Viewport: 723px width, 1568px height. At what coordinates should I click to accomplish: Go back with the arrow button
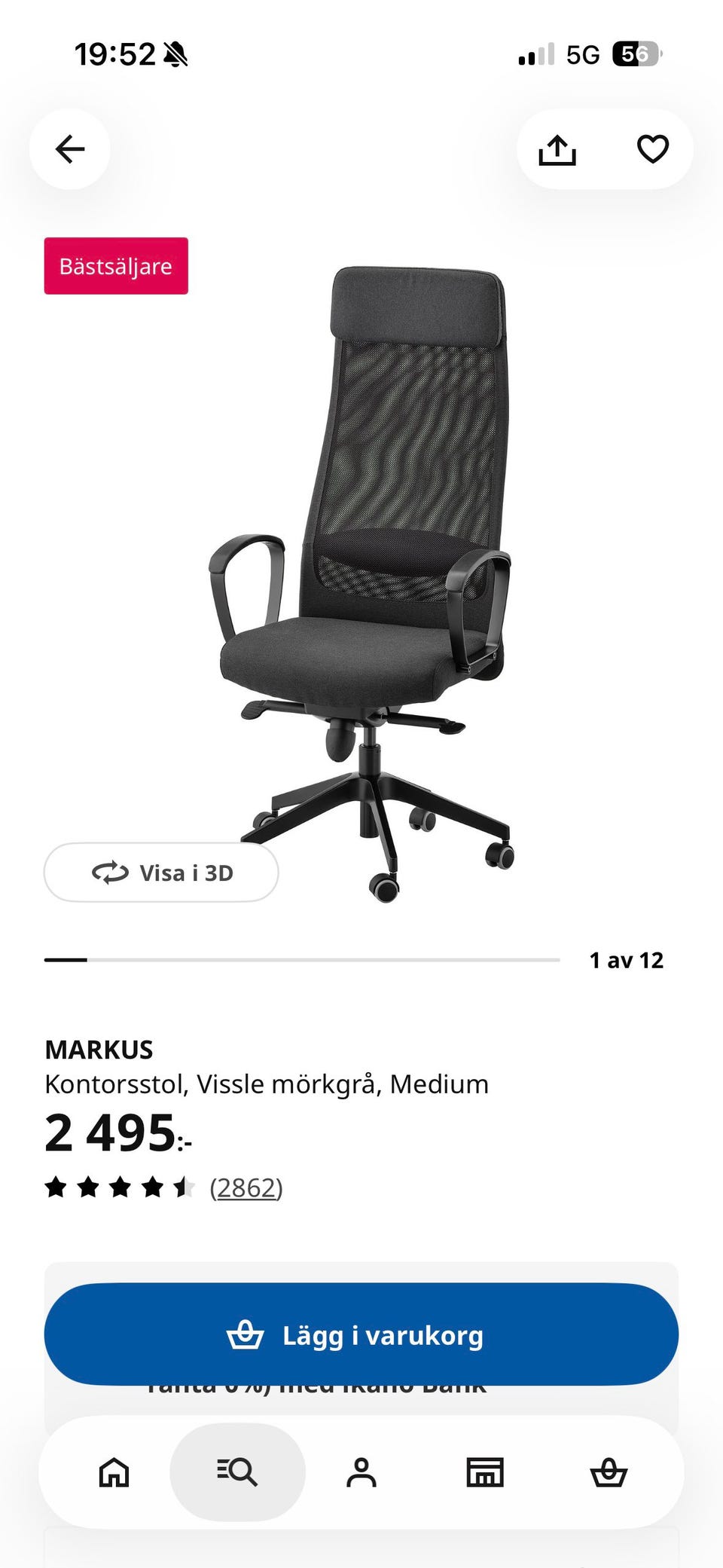pos(70,149)
